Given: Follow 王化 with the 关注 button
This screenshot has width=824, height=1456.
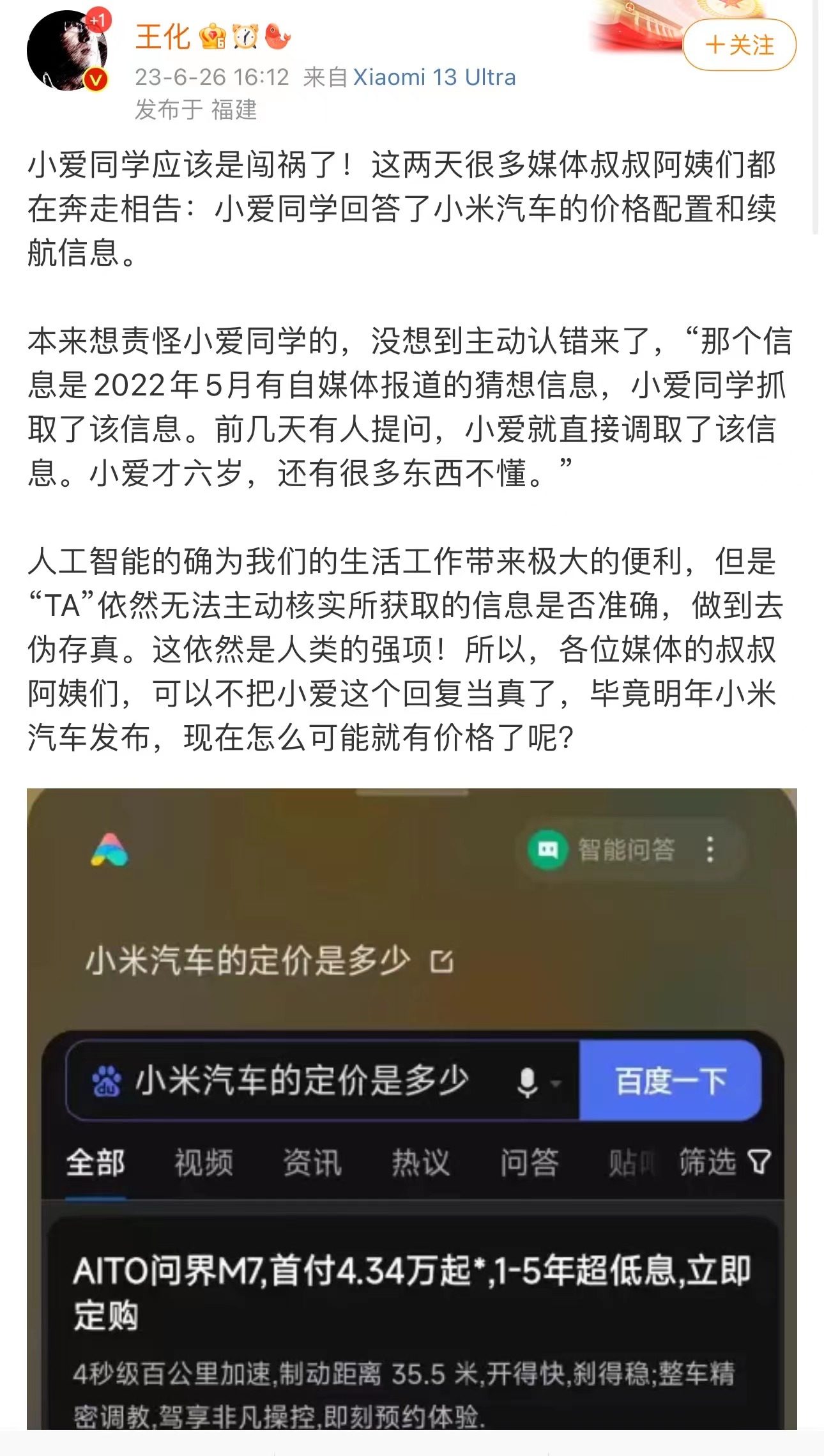Looking at the screenshot, I should click(x=739, y=45).
